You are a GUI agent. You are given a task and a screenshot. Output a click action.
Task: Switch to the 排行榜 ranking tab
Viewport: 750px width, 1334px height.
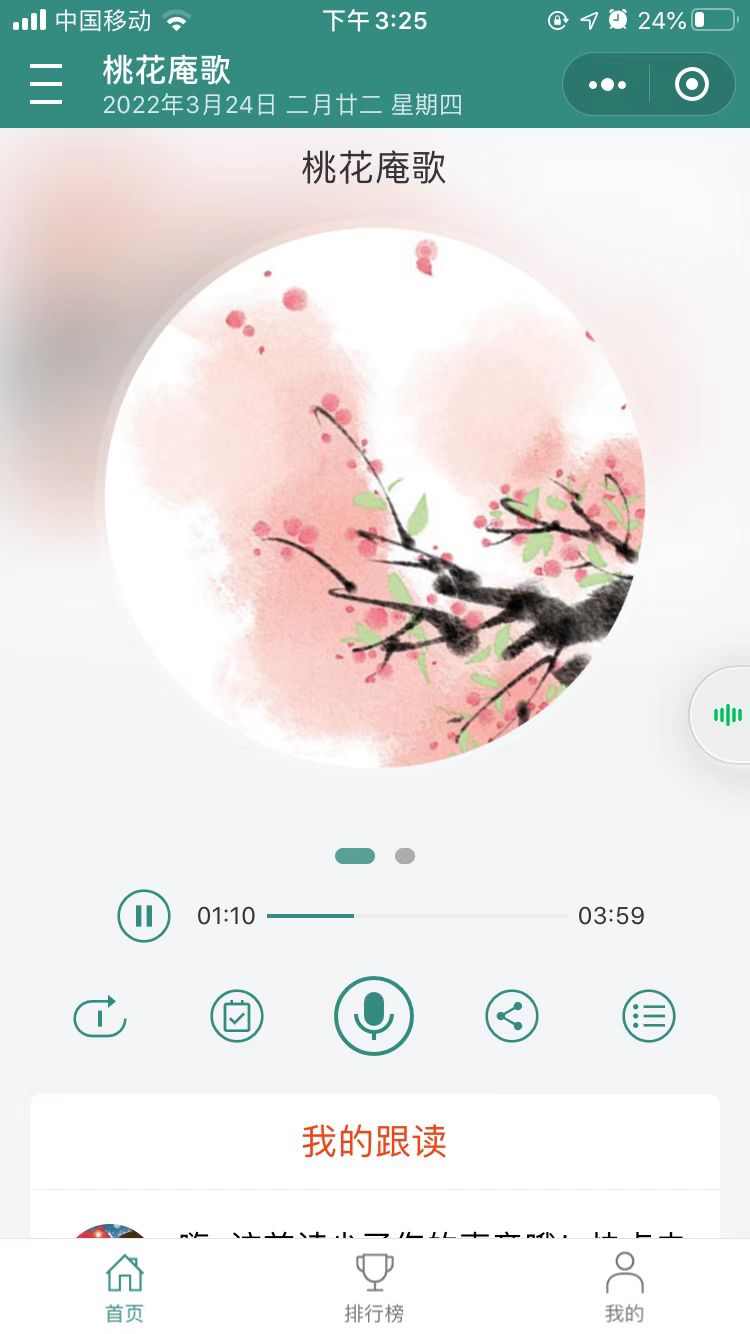375,1288
